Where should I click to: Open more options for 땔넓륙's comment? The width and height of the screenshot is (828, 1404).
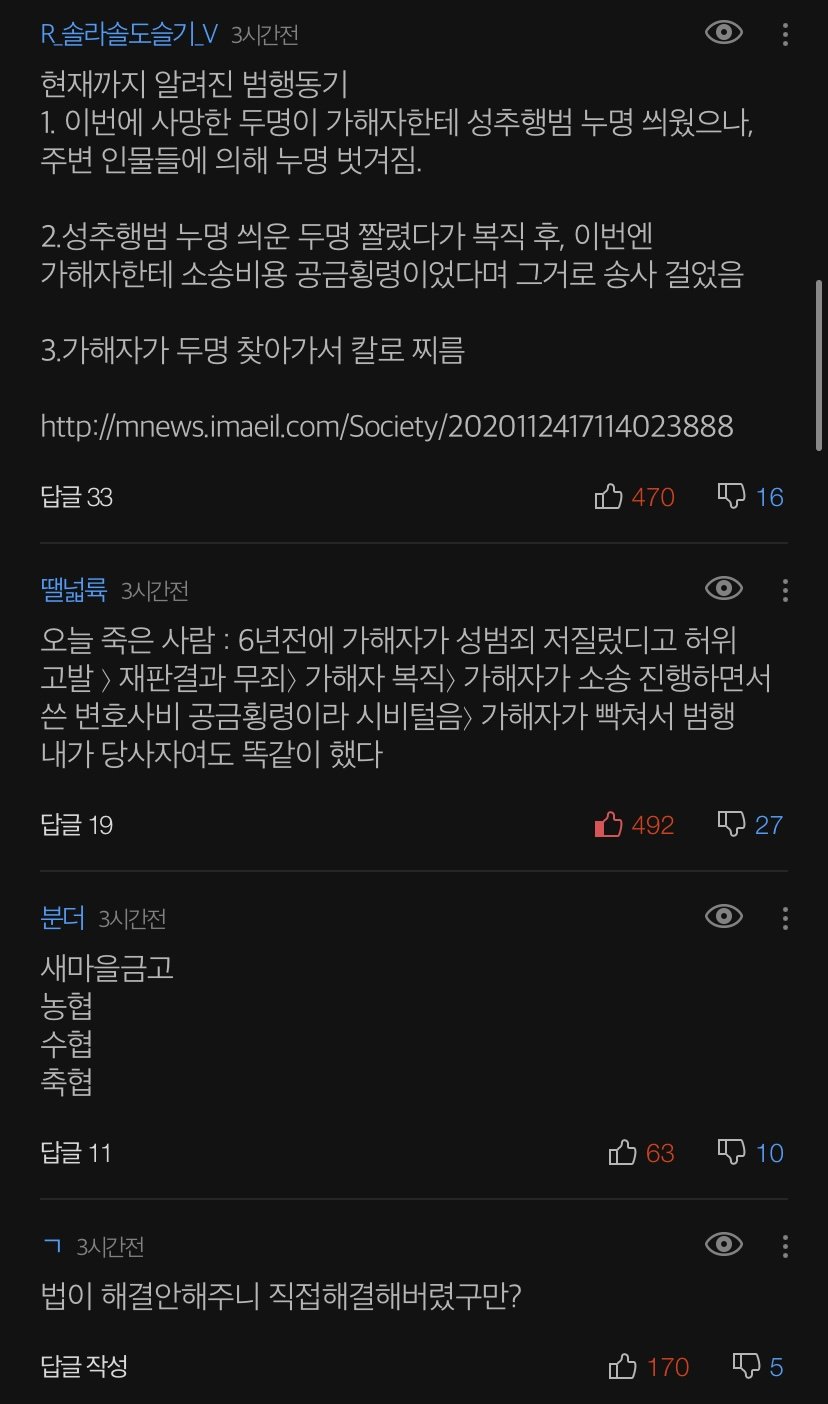coord(785,589)
